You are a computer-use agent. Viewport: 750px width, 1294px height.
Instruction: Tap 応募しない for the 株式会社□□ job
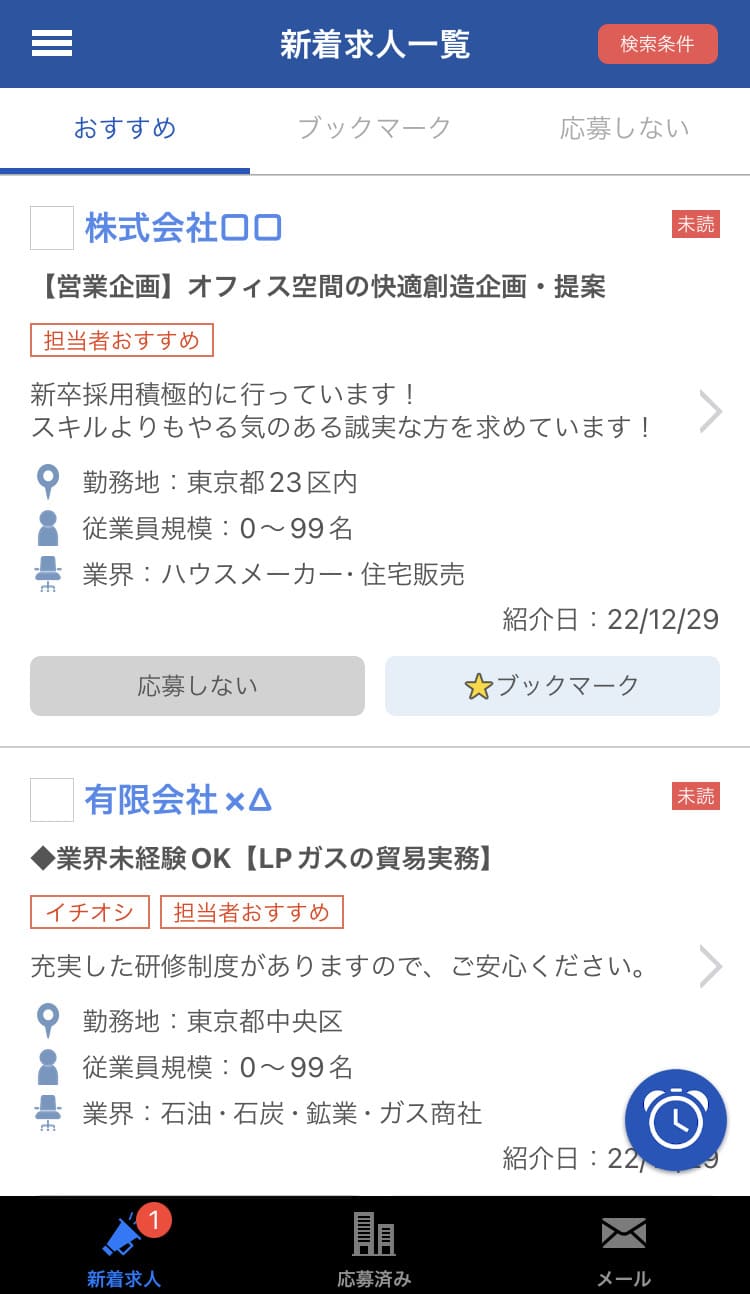coord(197,686)
